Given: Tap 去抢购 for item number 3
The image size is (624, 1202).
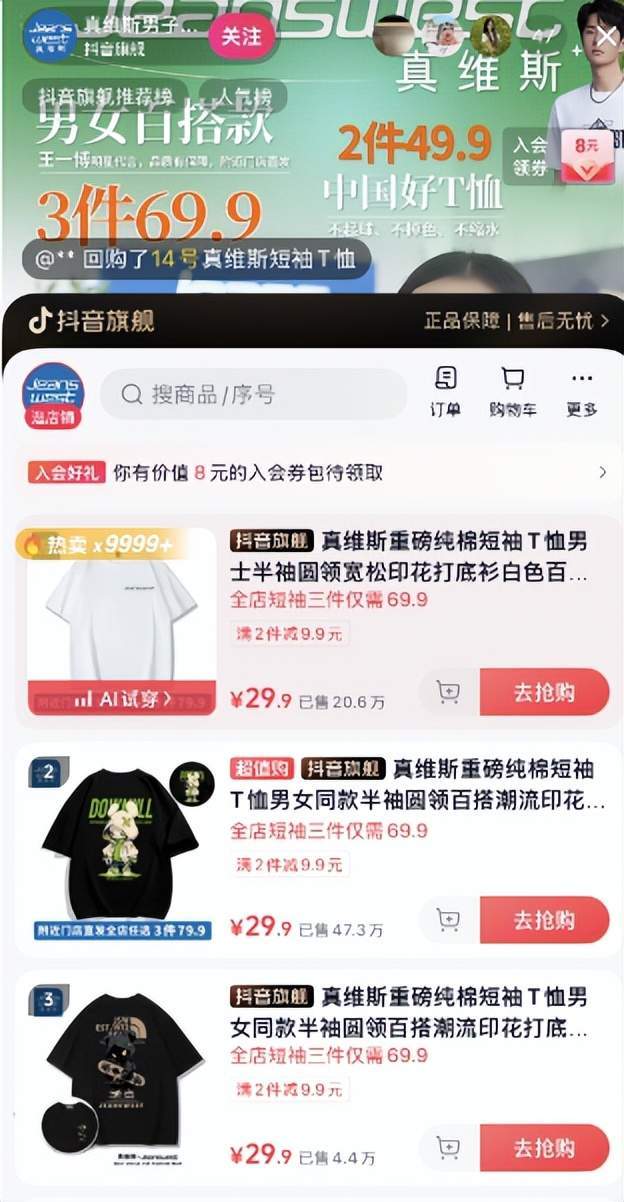Looking at the screenshot, I should click(x=544, y=1147).
